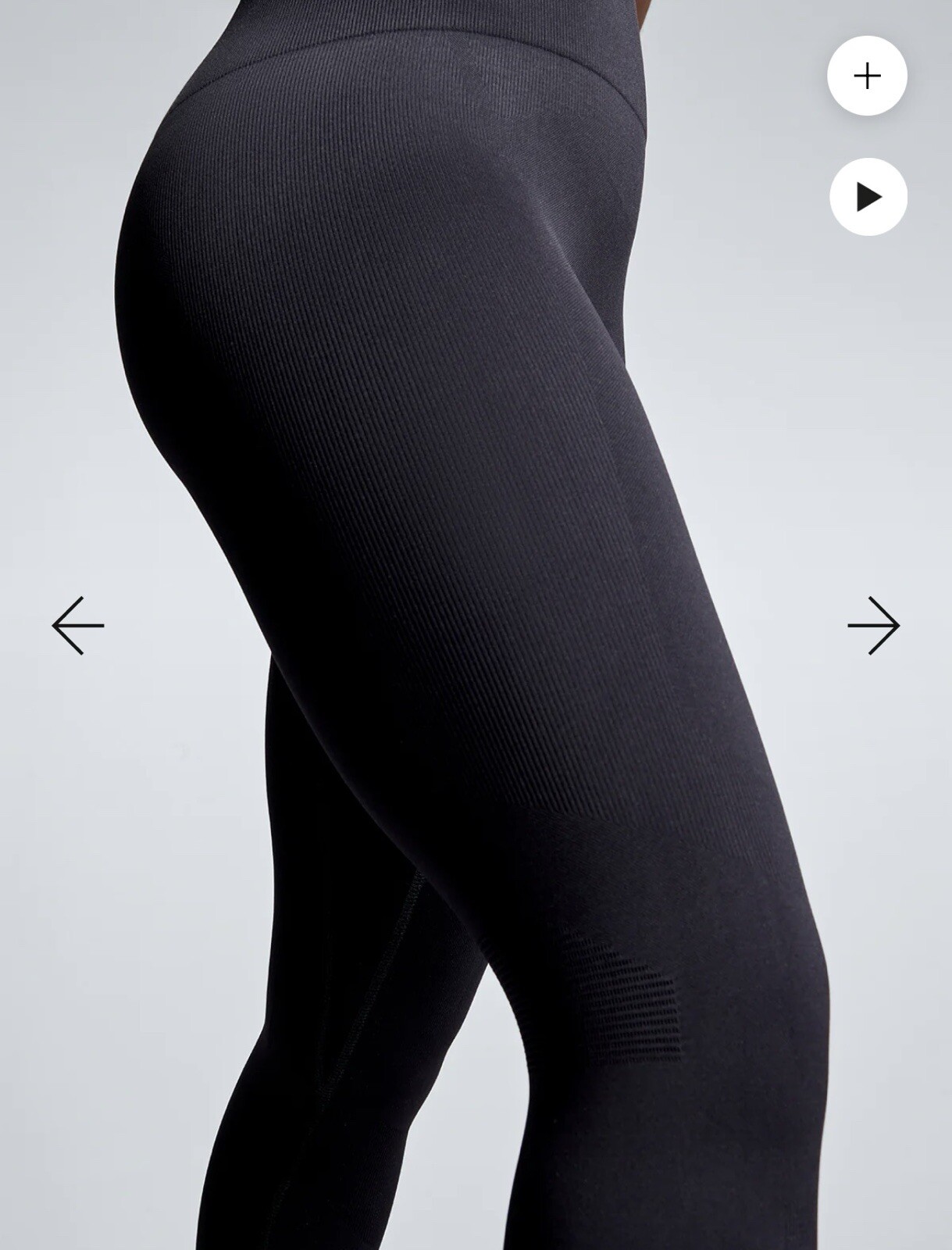
Task: Show the next product image
Action: pos(874,626)
